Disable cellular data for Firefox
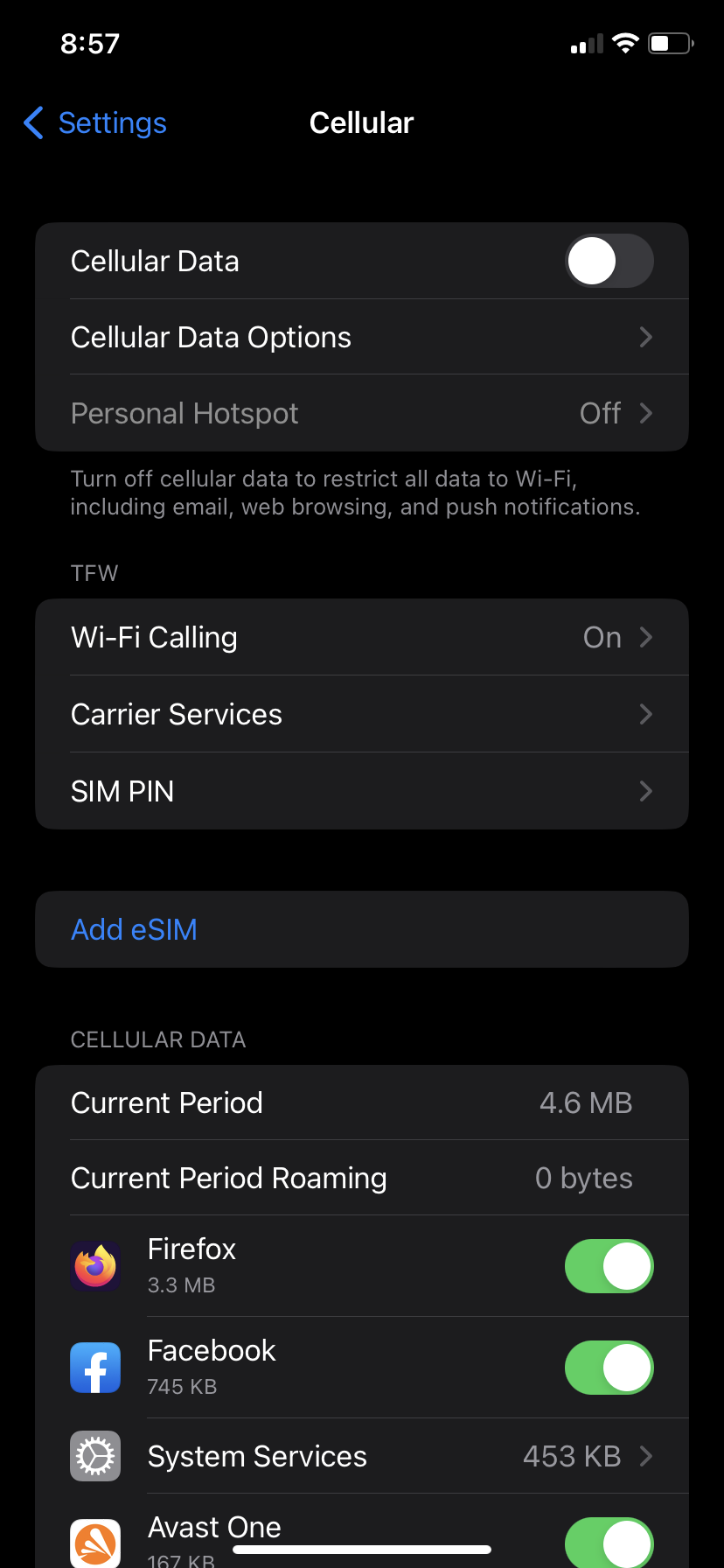724x1568 pixels. (x=609, y=1266)
